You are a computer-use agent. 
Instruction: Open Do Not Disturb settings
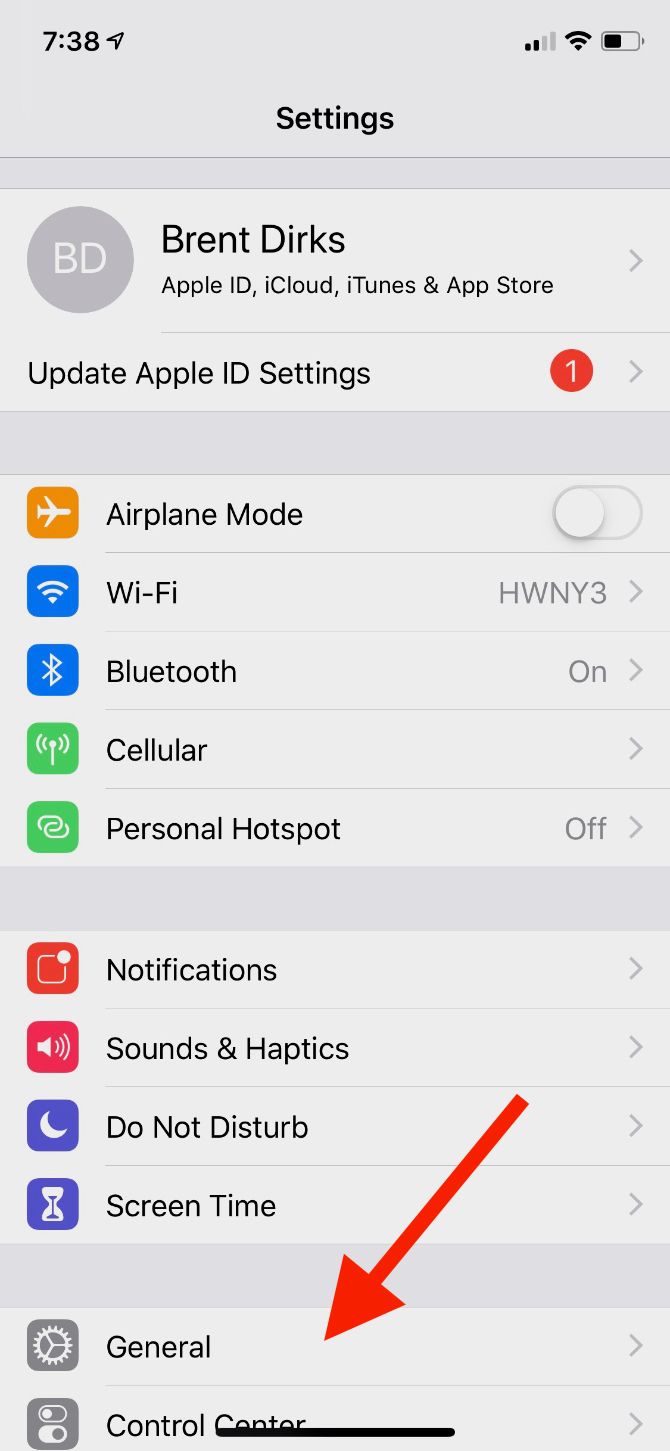(335, 1127)
